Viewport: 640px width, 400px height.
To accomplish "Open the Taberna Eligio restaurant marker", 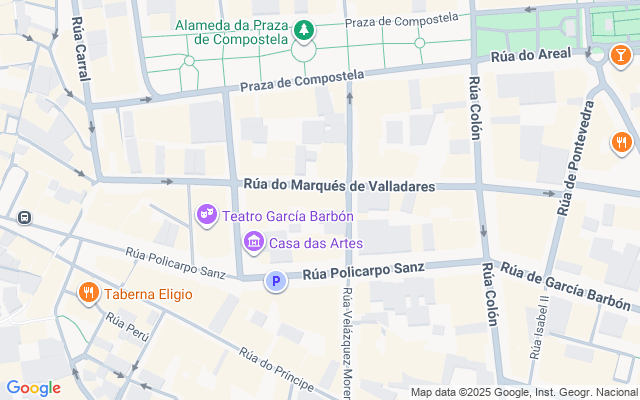I will coord(89,293).
